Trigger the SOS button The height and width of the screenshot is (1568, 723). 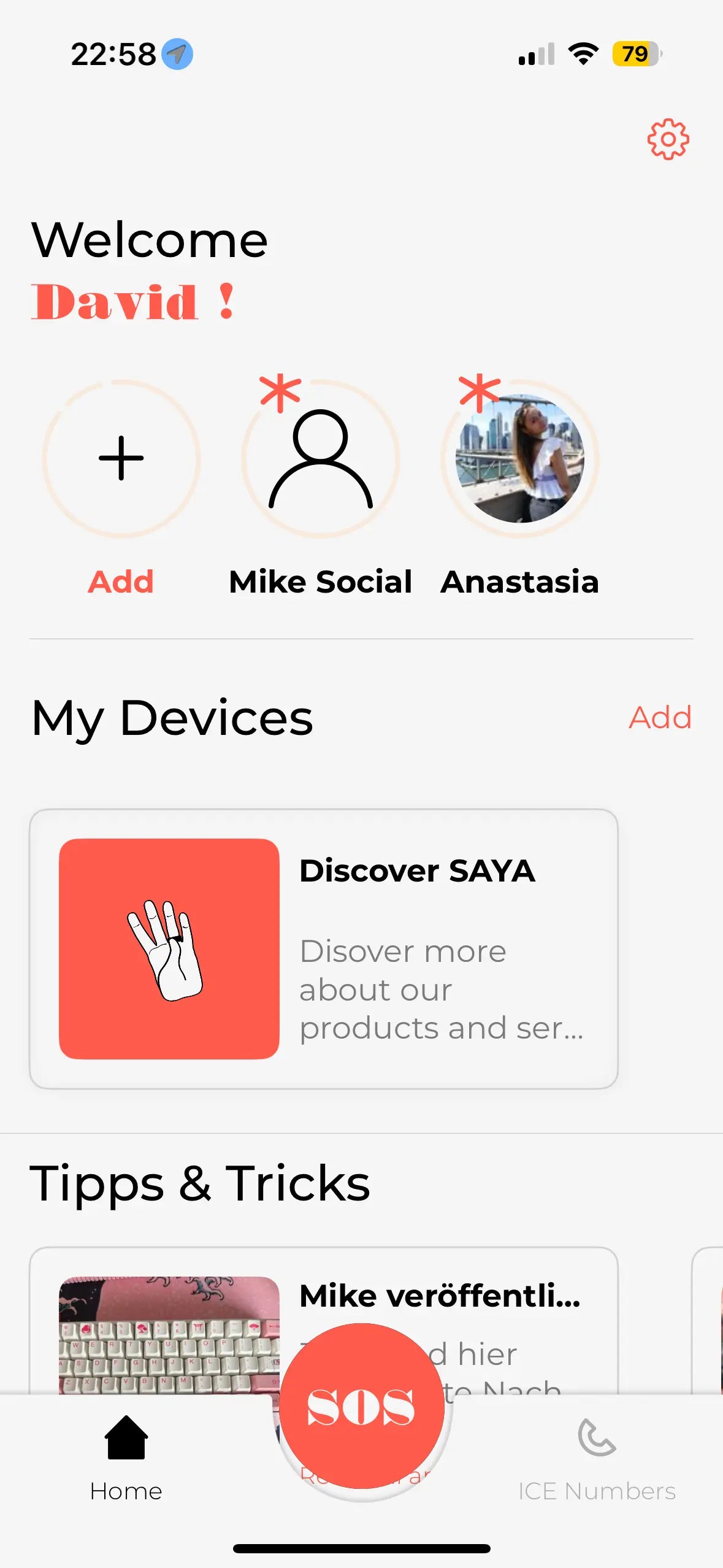[362, 1406]
